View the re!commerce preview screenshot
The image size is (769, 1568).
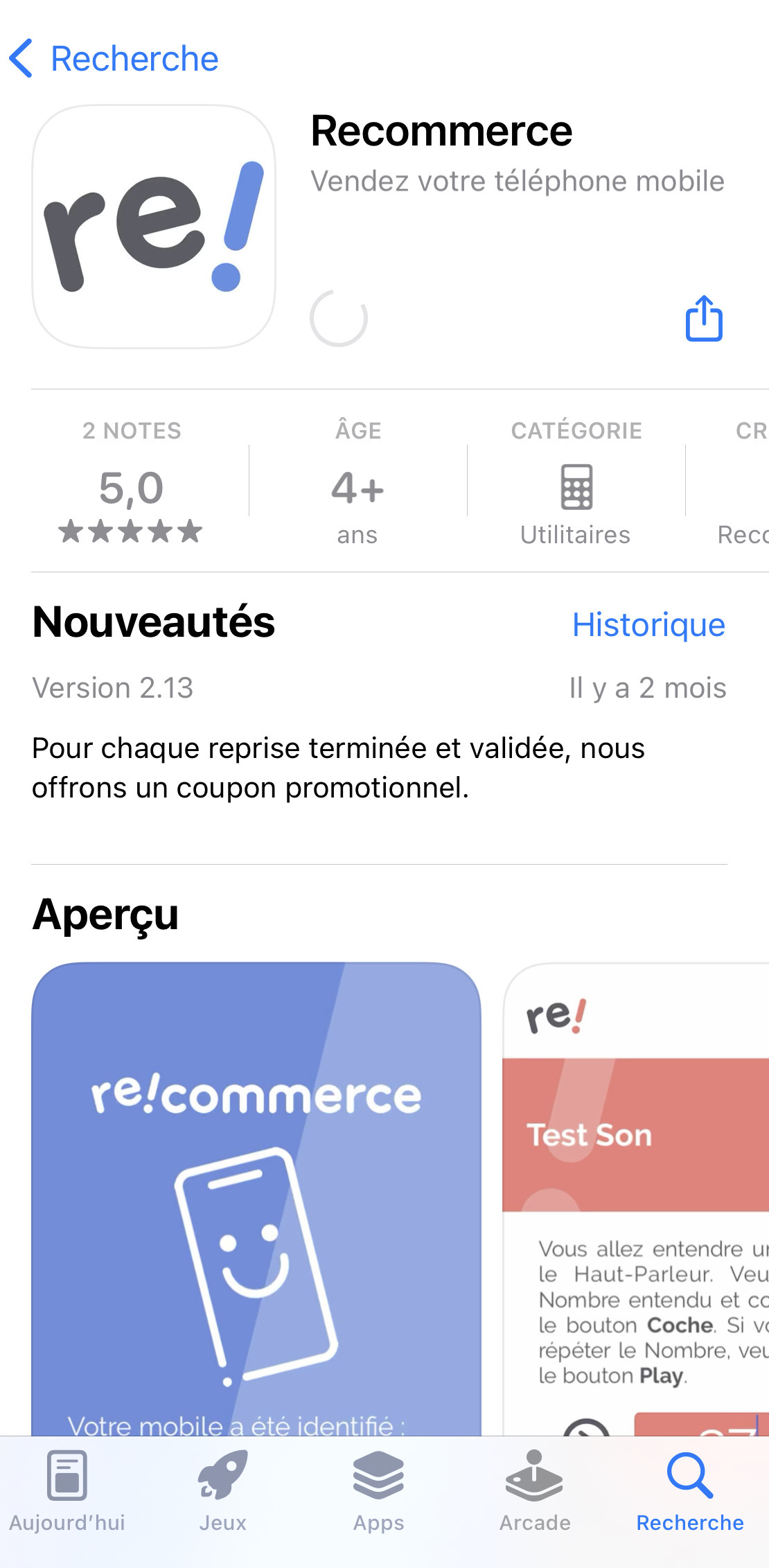[256, 1199]
